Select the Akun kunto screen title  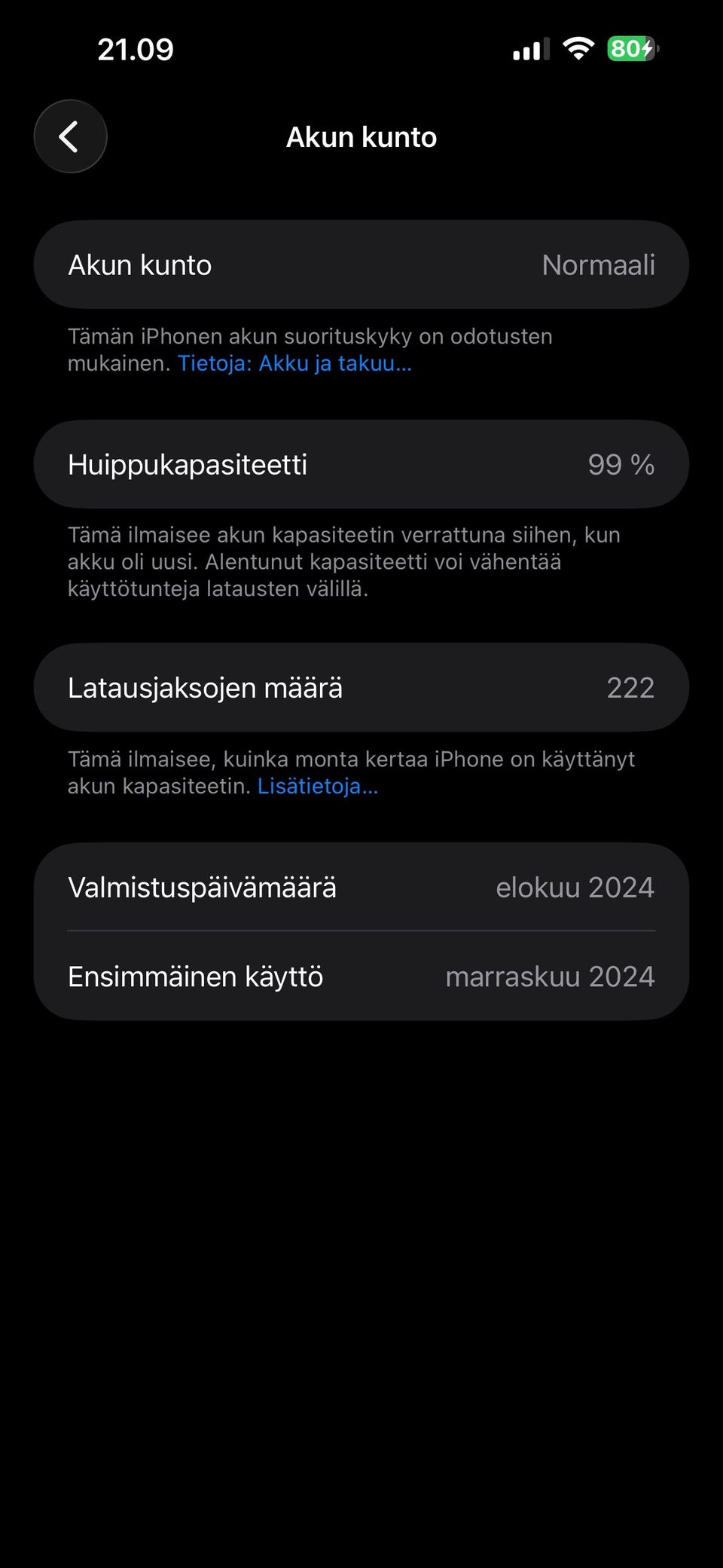[x=361, y=136]
